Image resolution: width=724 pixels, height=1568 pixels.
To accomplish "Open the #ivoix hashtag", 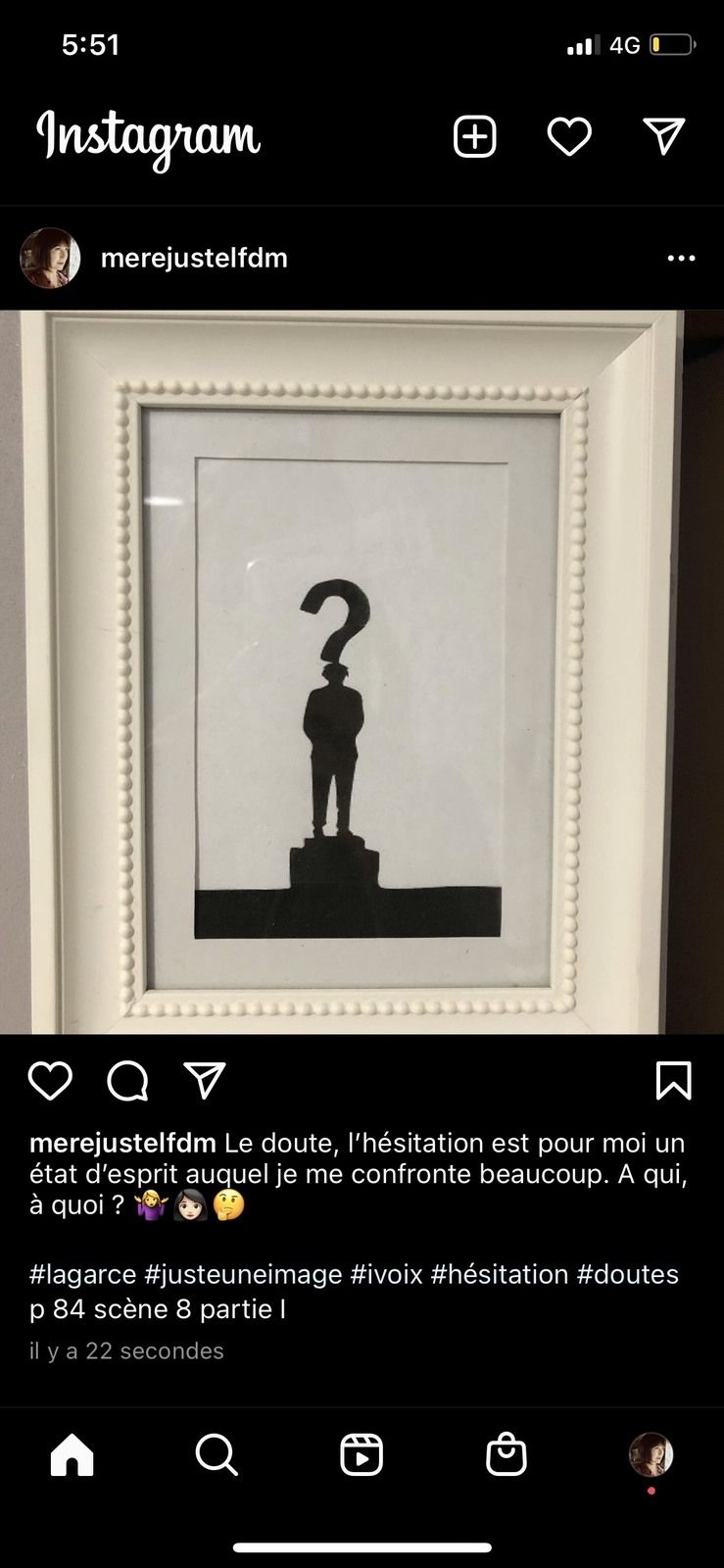I will click(386, 1274).
